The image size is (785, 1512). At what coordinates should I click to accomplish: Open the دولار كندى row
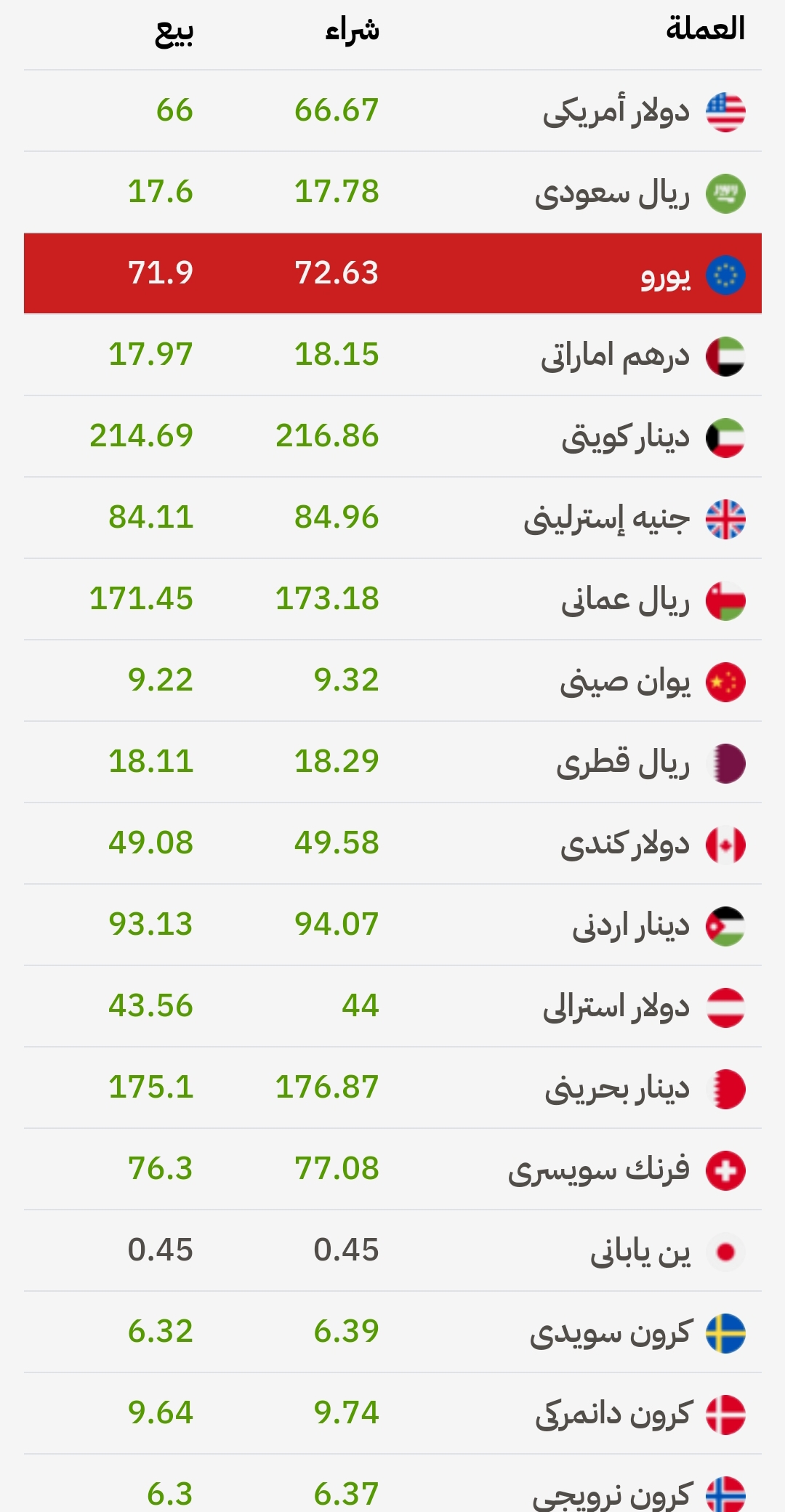pyautogui.click(x=392, y=844)
